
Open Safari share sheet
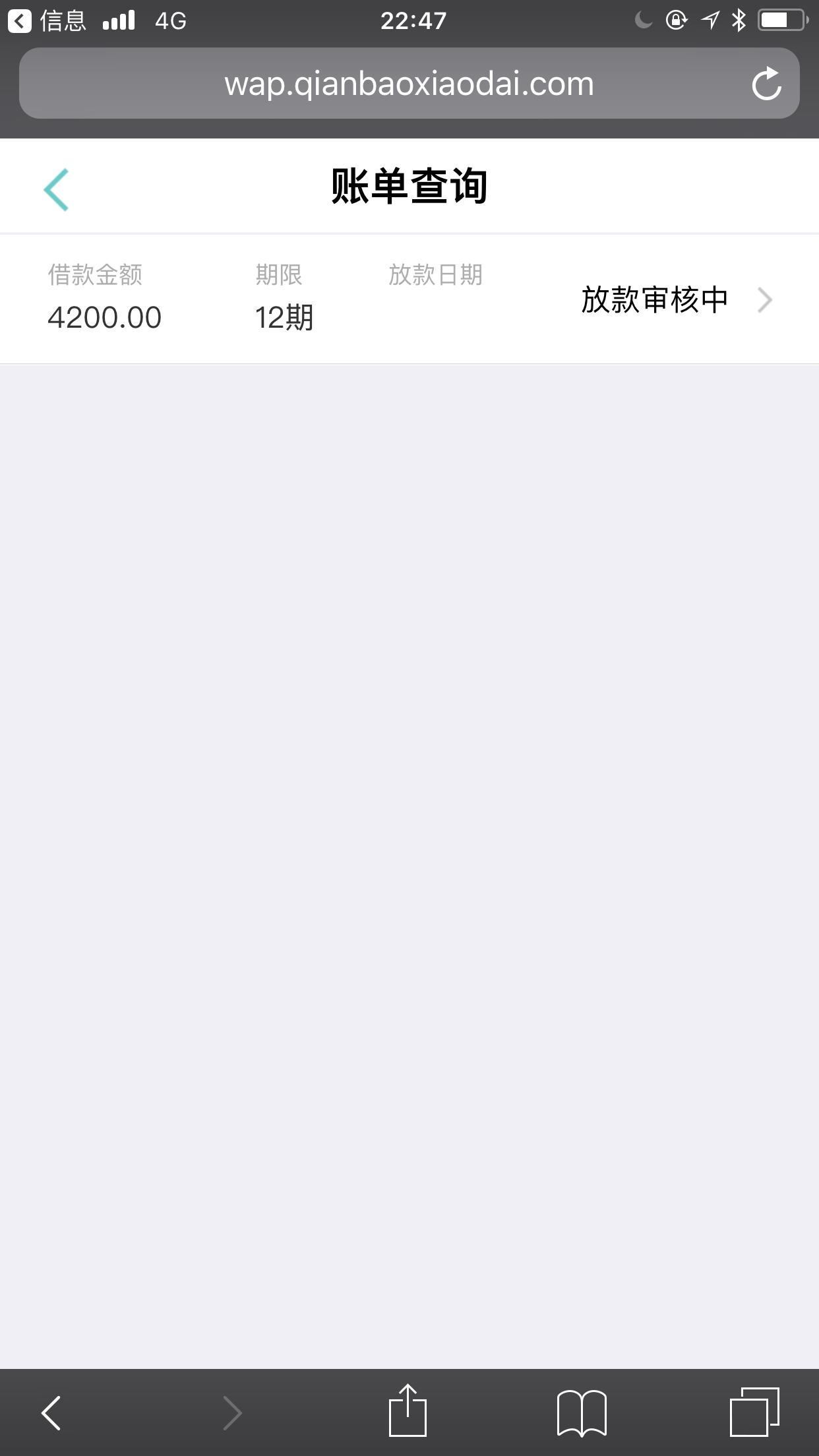(408, 1410)
